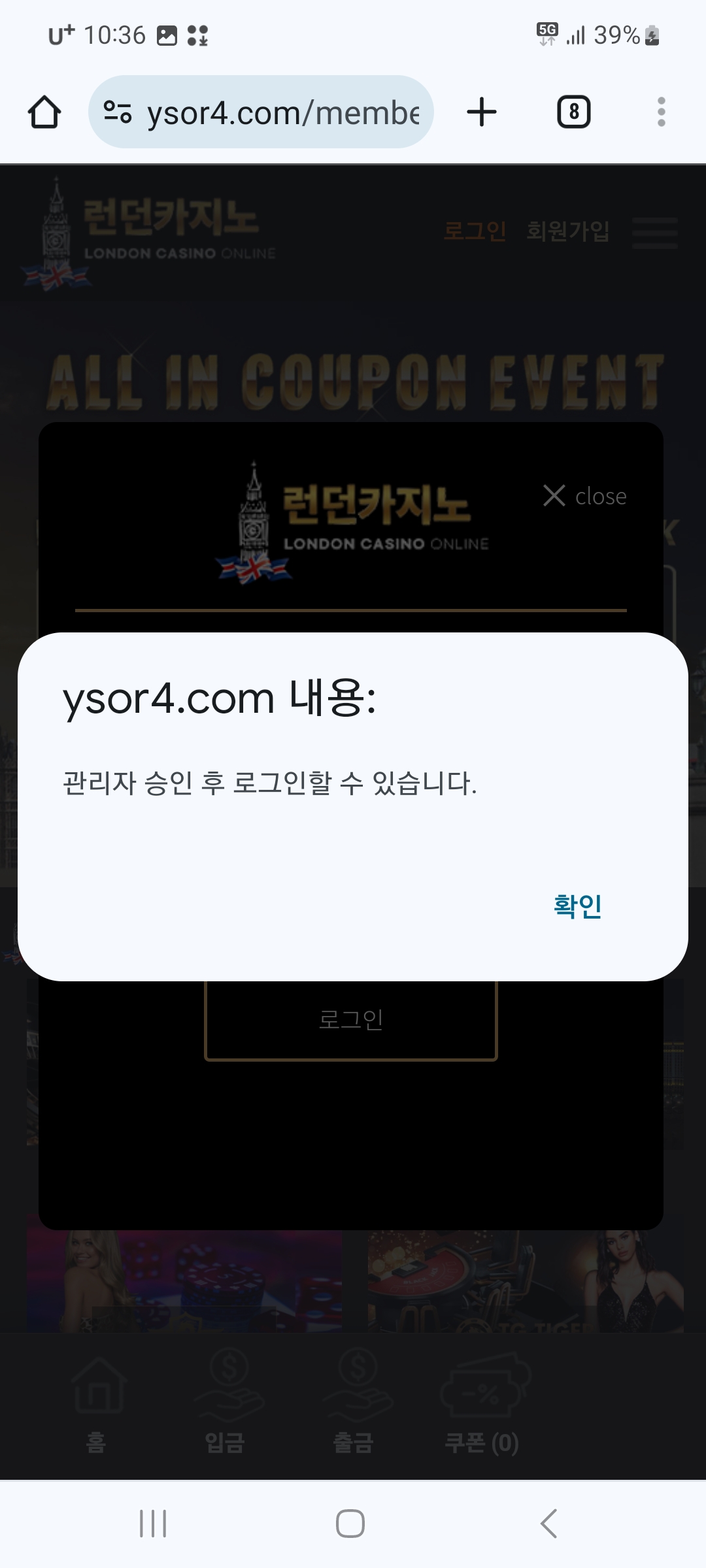
Task: Tap the ysor4.com address bar
Action: pos(275,112)
